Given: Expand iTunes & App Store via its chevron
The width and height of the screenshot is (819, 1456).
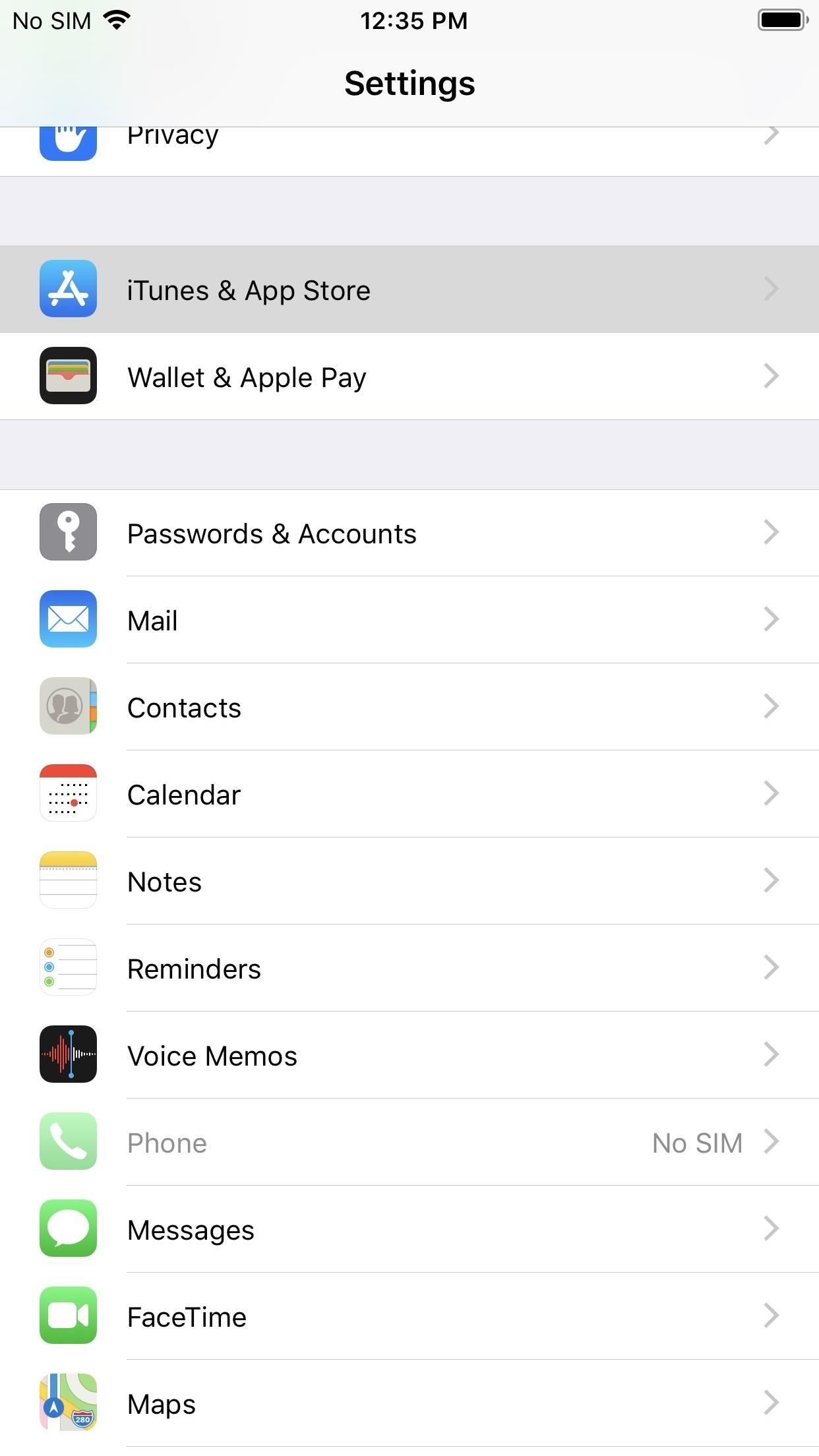Looking at the screenshot, I should (770, 289).
